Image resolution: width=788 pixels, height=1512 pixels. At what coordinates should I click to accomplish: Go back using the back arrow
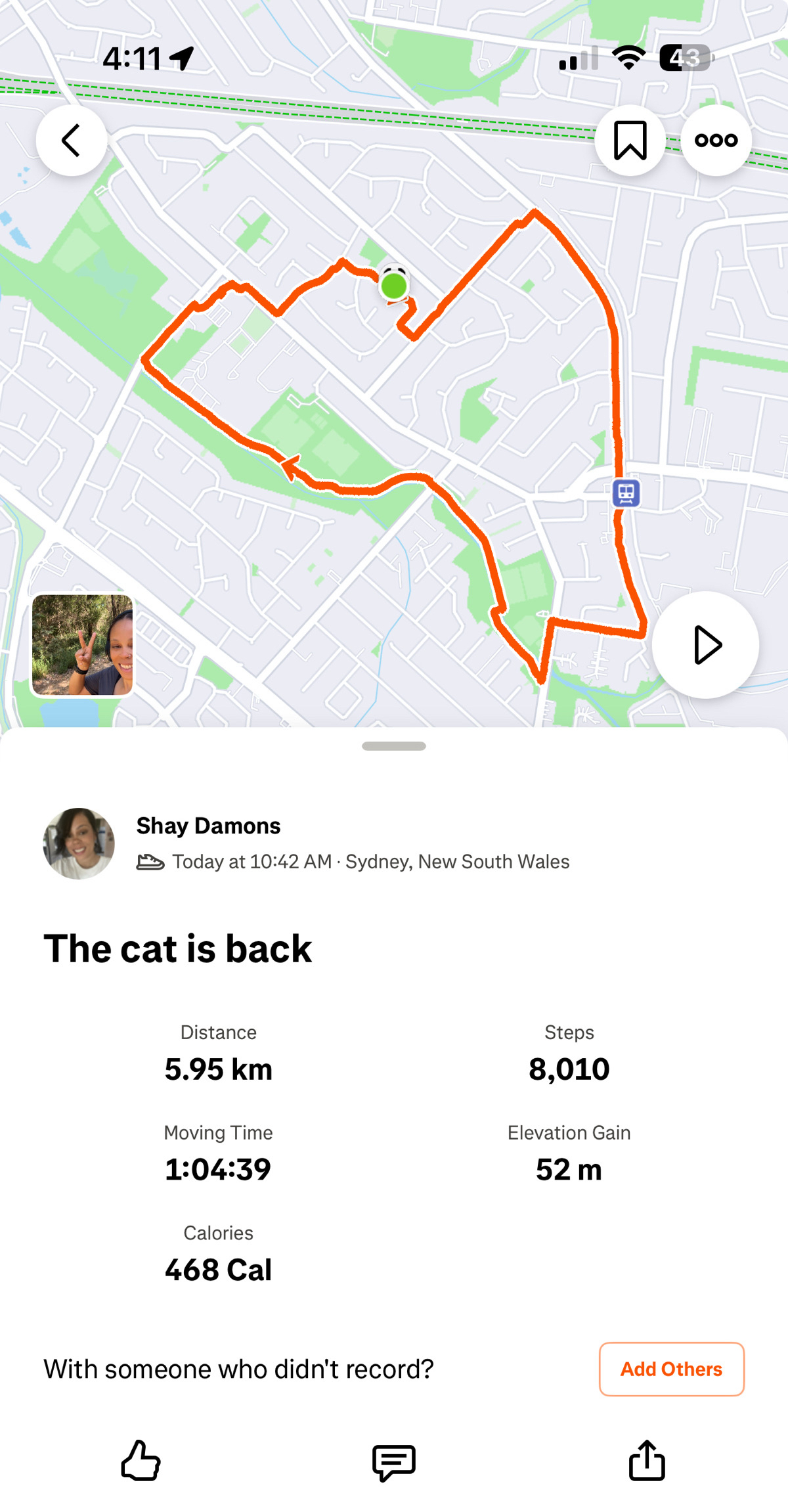tap(71, 141)
